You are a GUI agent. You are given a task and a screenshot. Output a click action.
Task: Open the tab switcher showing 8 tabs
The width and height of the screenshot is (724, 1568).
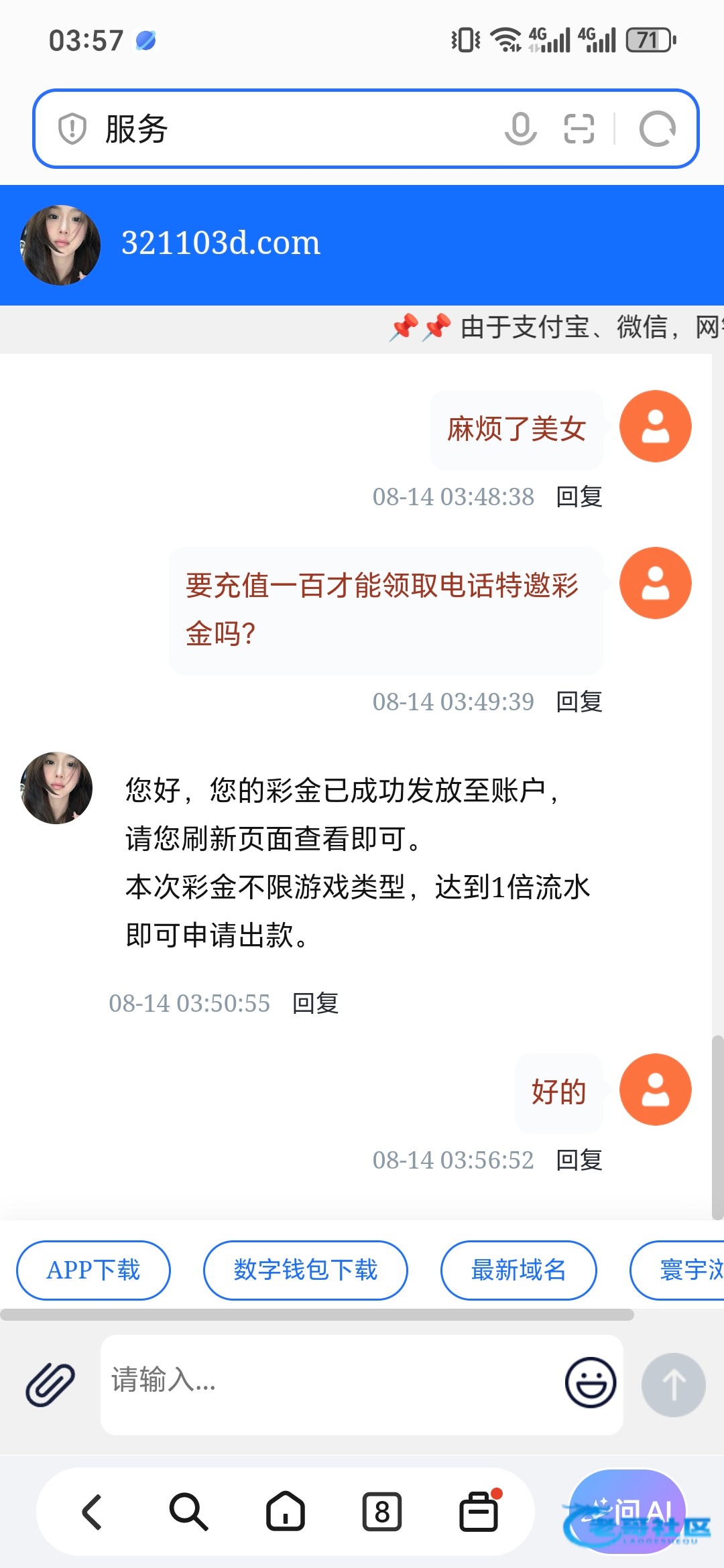tap(382, 1512)
